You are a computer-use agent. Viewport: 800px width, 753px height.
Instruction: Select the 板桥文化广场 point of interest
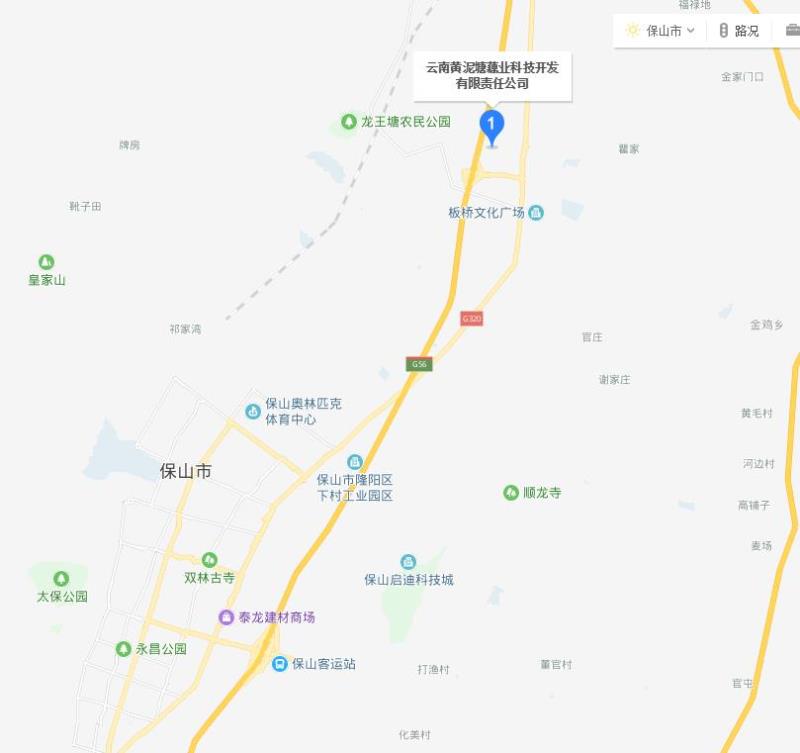pyautogui.click(x=536, y=213)
